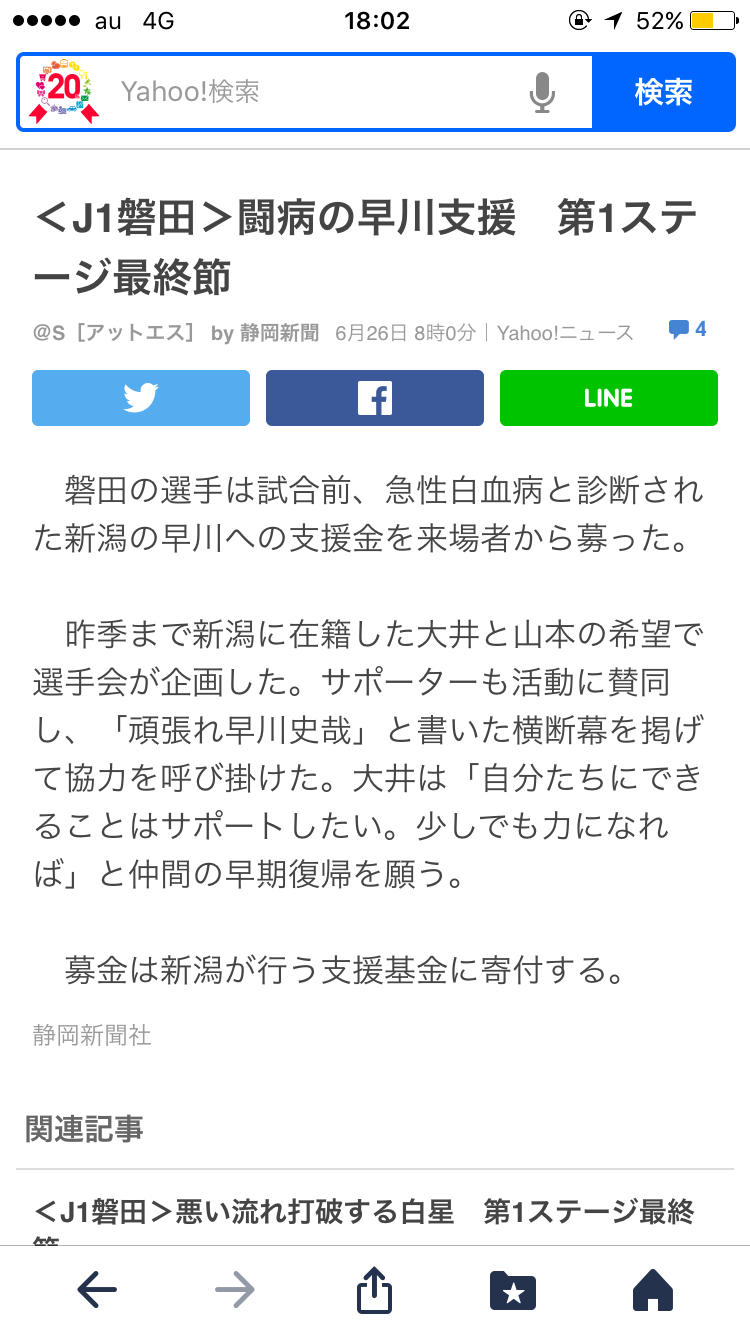
Task: Share this article on Facebook
Action: pos(375,398)
